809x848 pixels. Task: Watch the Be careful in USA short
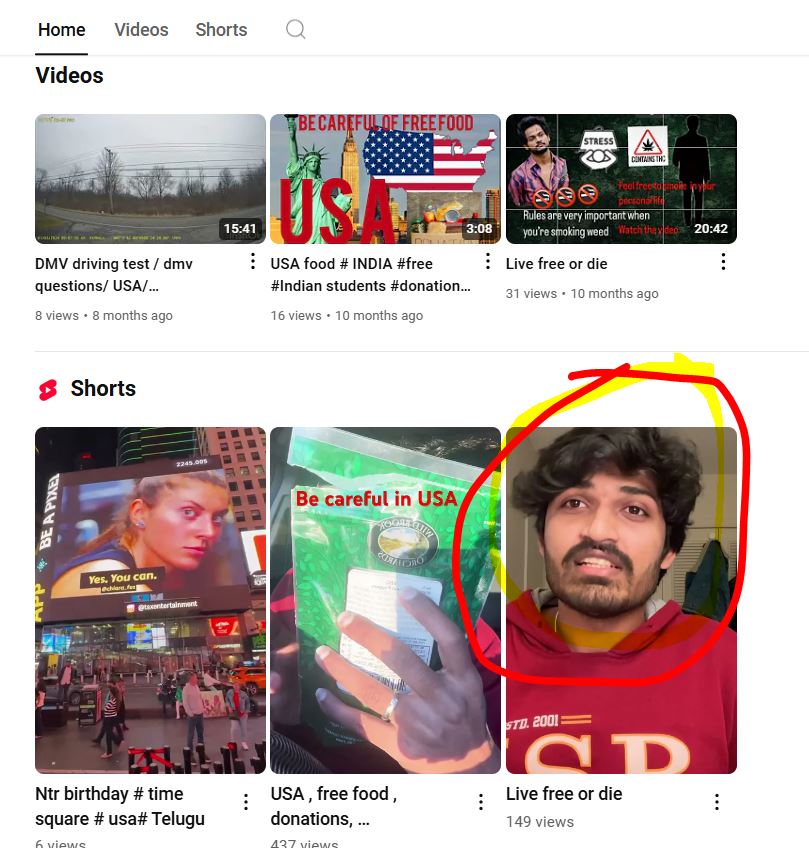pos(385,600)
